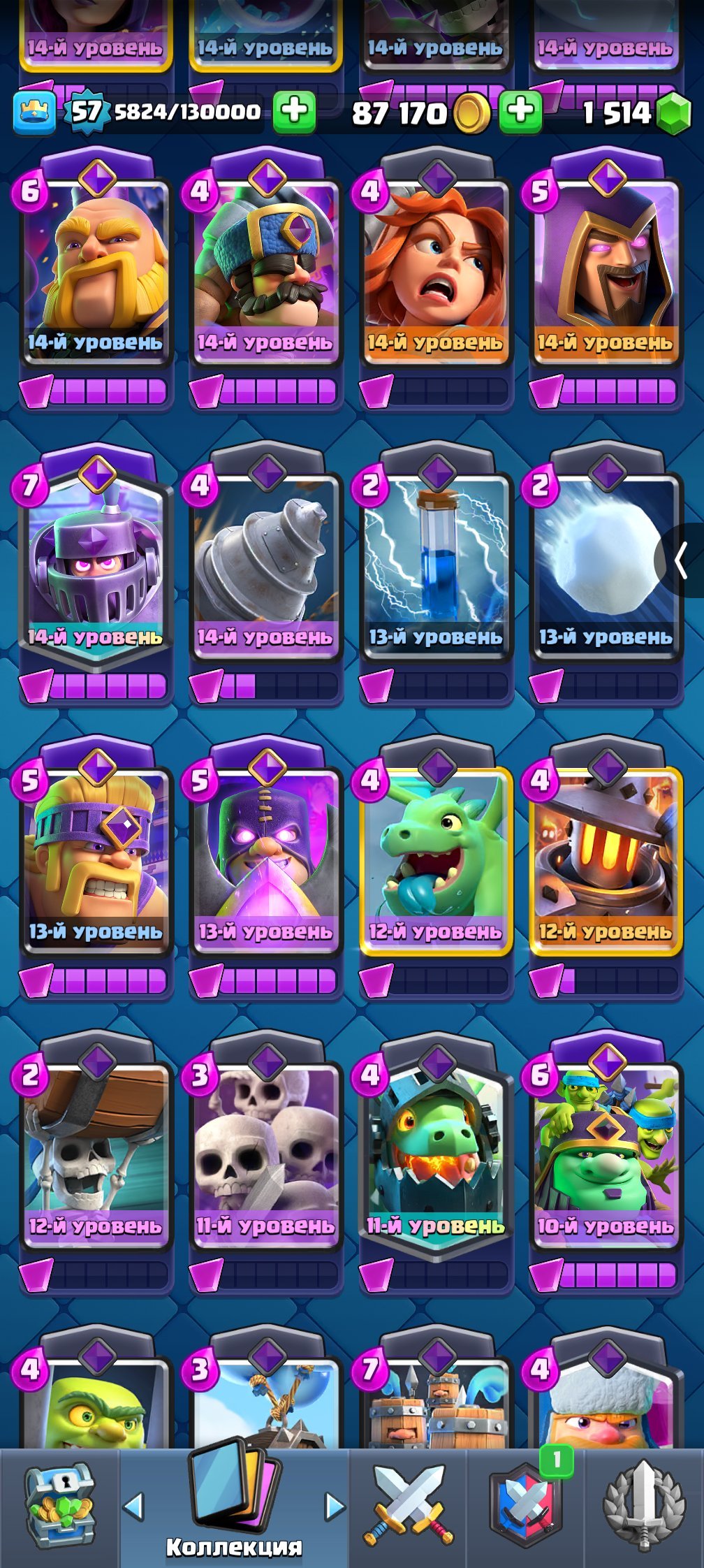The height and width of the screenshot is (1568, 704).
Task: Tap the green plus beside experience points
Action: 294,111
